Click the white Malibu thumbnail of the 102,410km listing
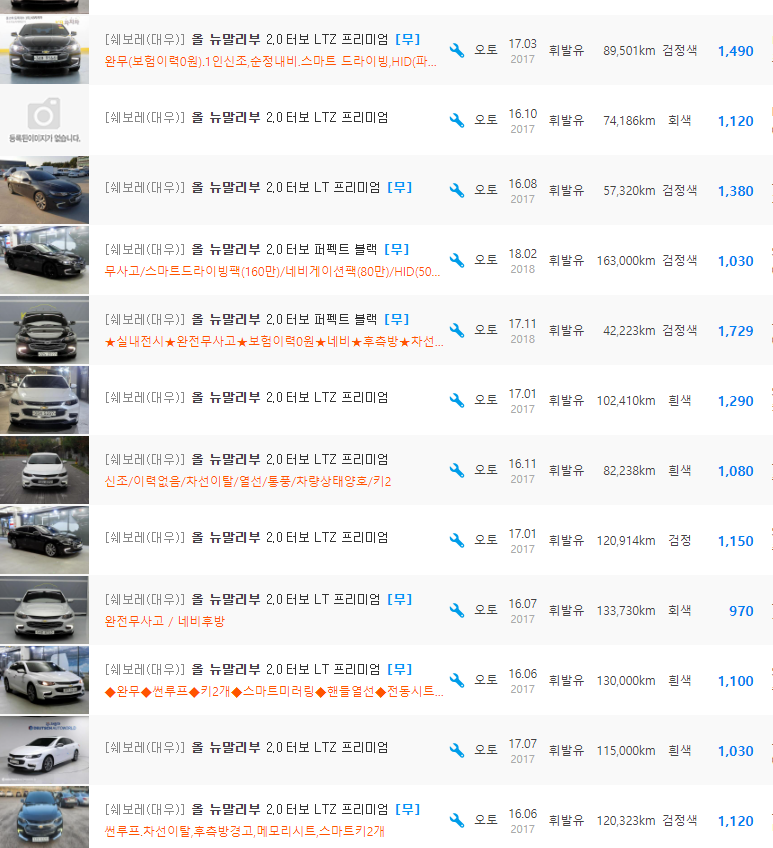The image size is (773, 848). tap(43, 398)
